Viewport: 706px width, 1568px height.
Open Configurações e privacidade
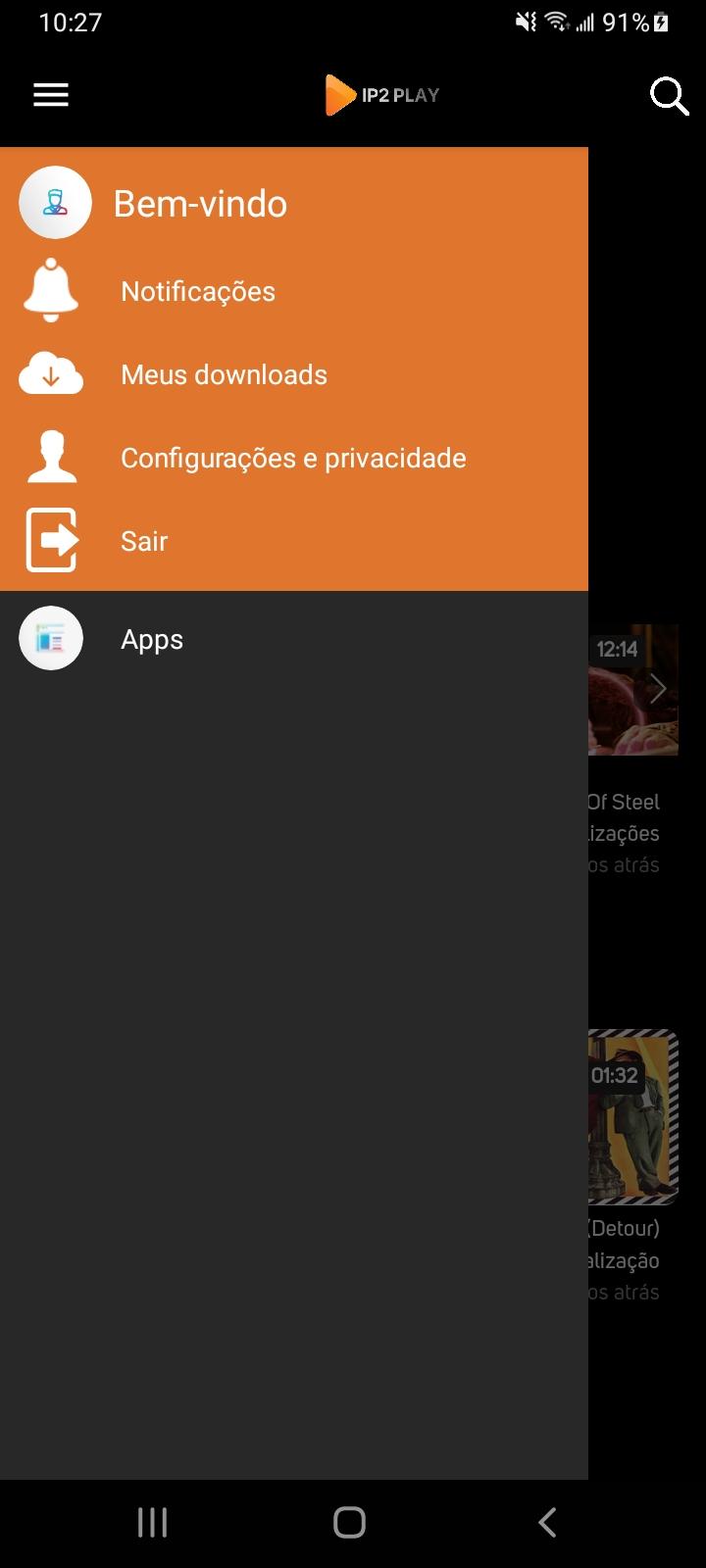click(294, 458)
